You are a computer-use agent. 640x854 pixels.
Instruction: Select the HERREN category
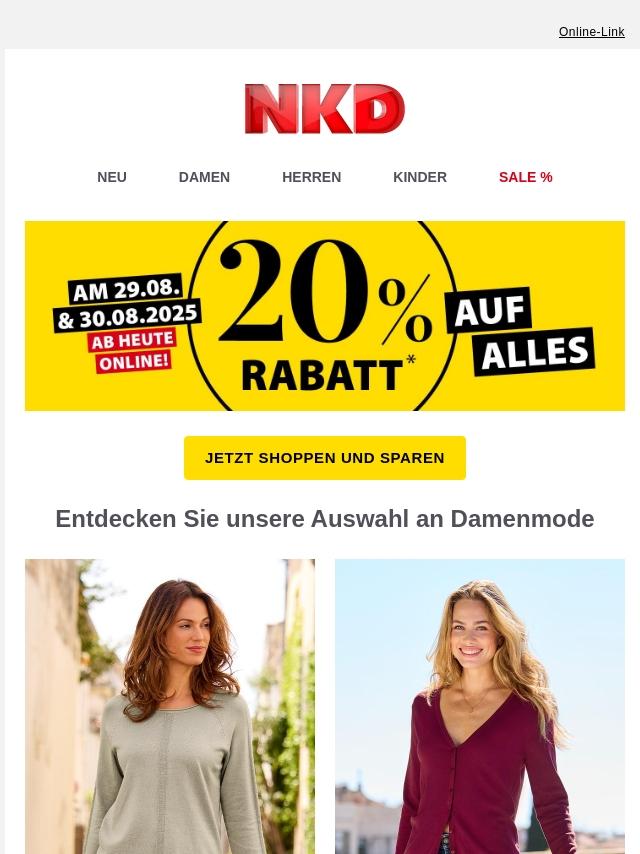(311, 177)
